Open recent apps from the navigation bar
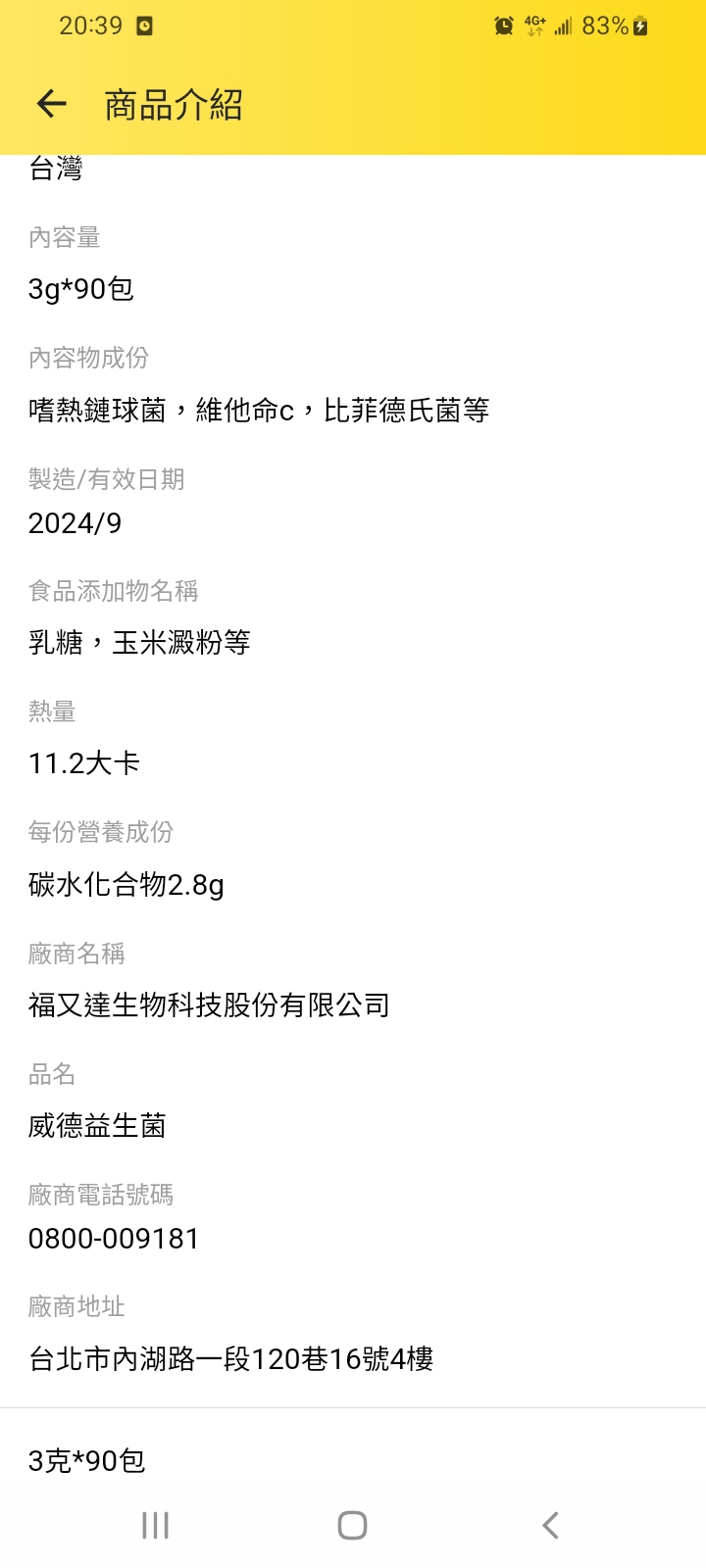Screen dimensions: 706x1568 coord(155,1525)
